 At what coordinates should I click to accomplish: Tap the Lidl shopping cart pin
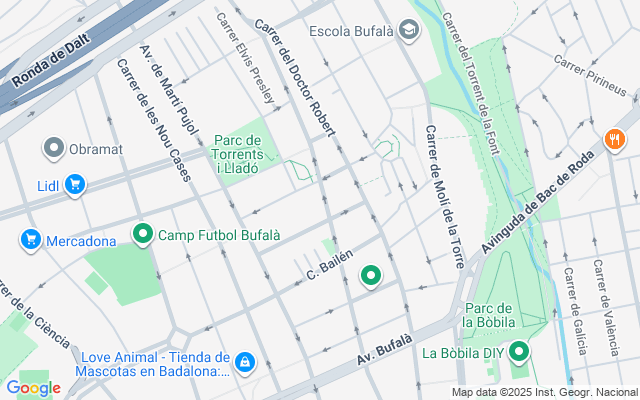[x=75, y=185]
